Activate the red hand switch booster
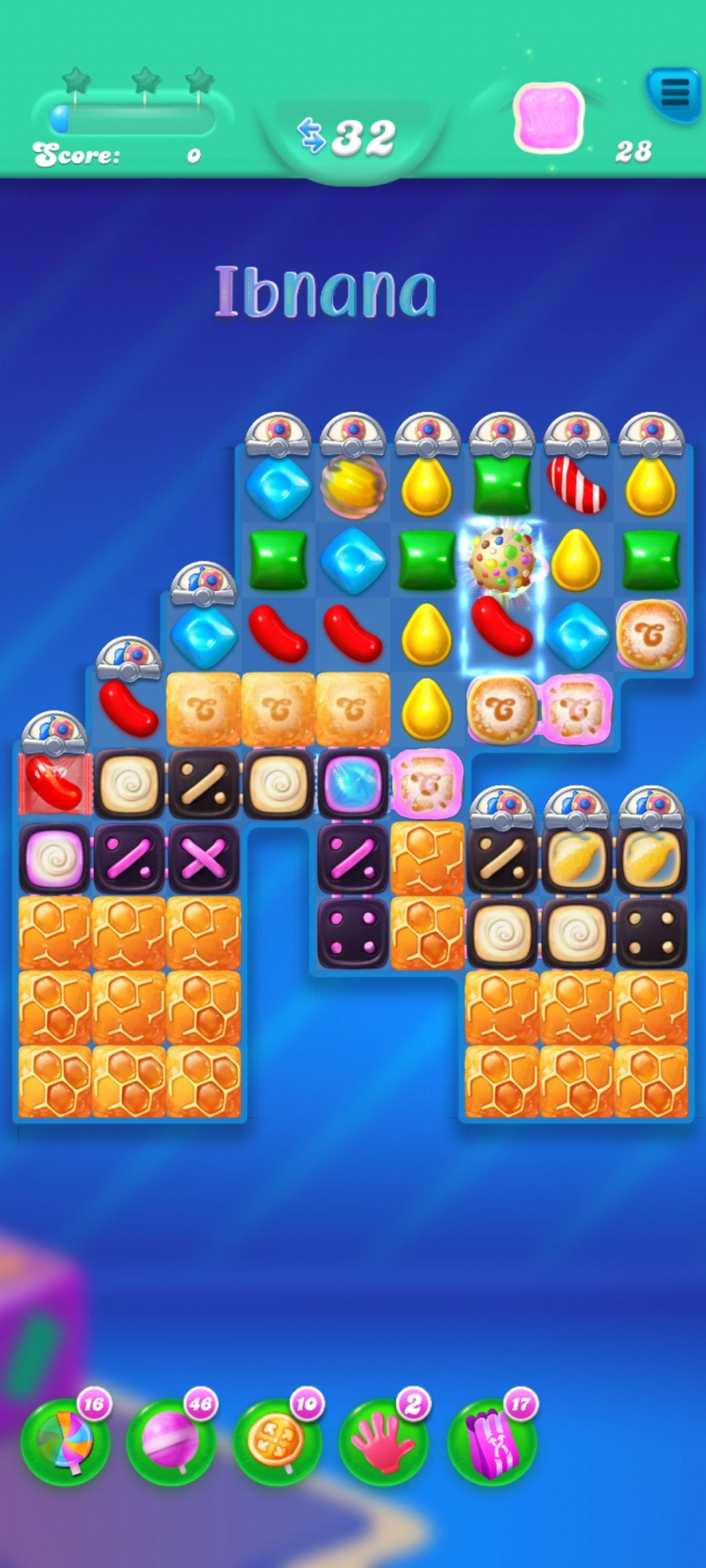Screen dimensions: 706x1568 [x=384, y=1439]
